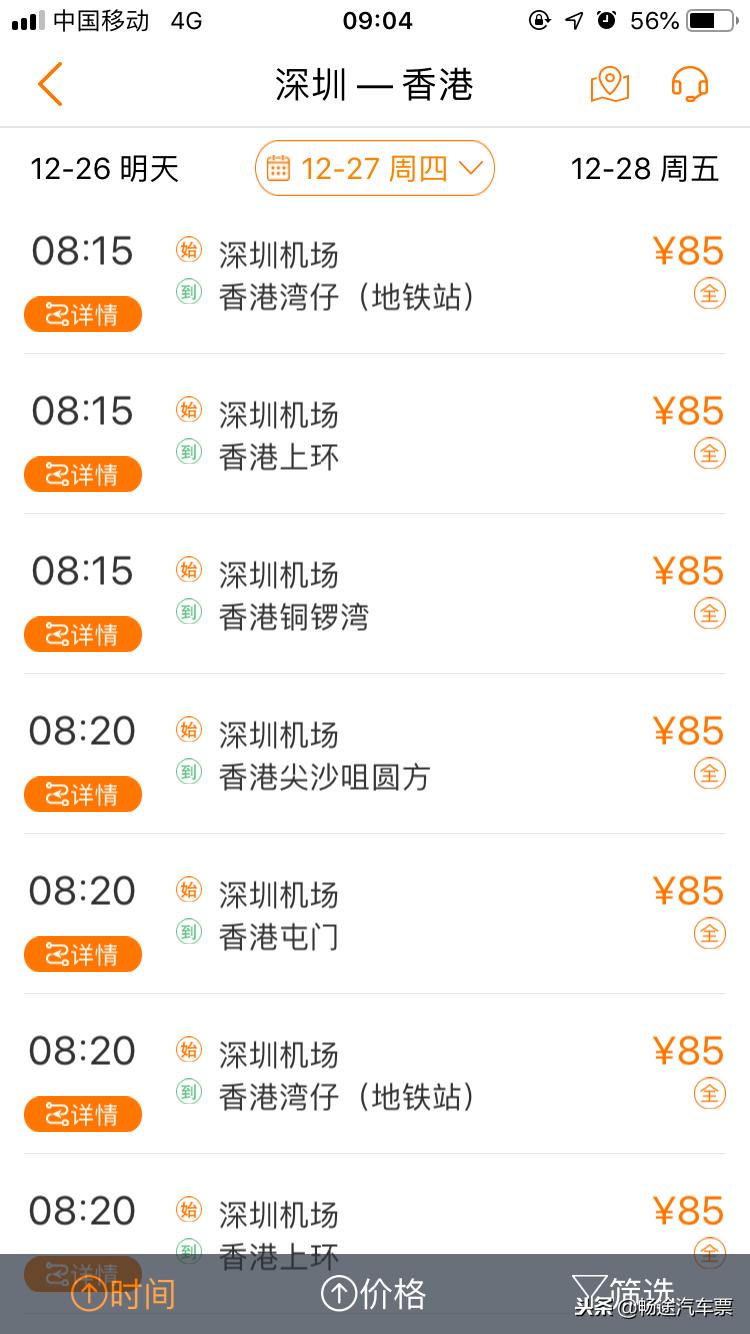This screenshot has width=750, height=1334.
Task: Expand the 12-27 周四 date dropdown
Action: tap(375, 168)
